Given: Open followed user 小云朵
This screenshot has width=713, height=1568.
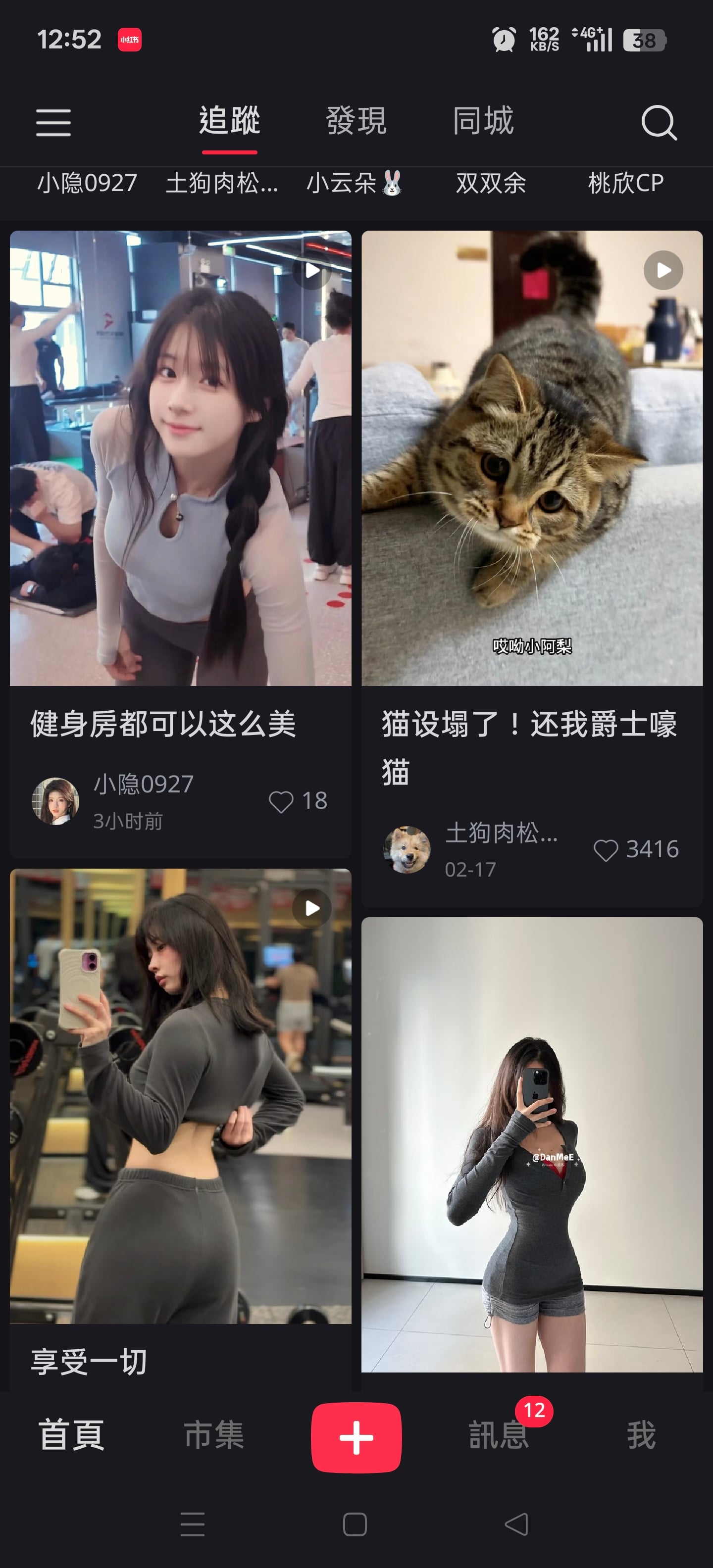Looking at the screenshot, I should pos(355,183).
